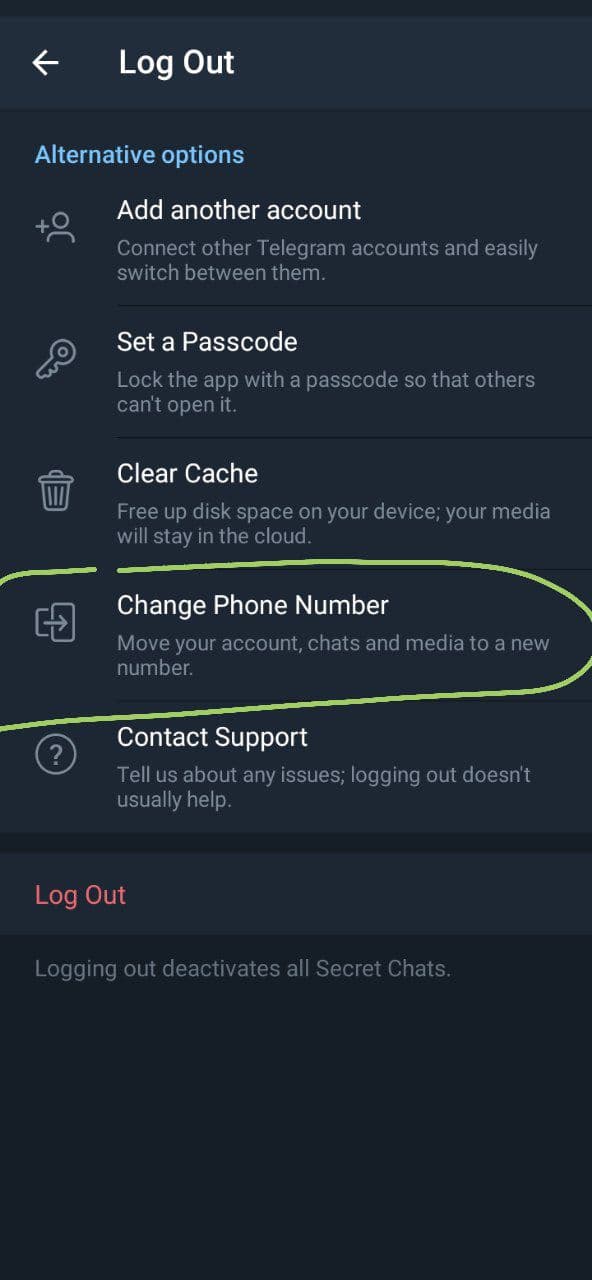The width and height of the screenshot is (592, 1280).
Task: Open Contact Support
Action: tap(296, 767)
